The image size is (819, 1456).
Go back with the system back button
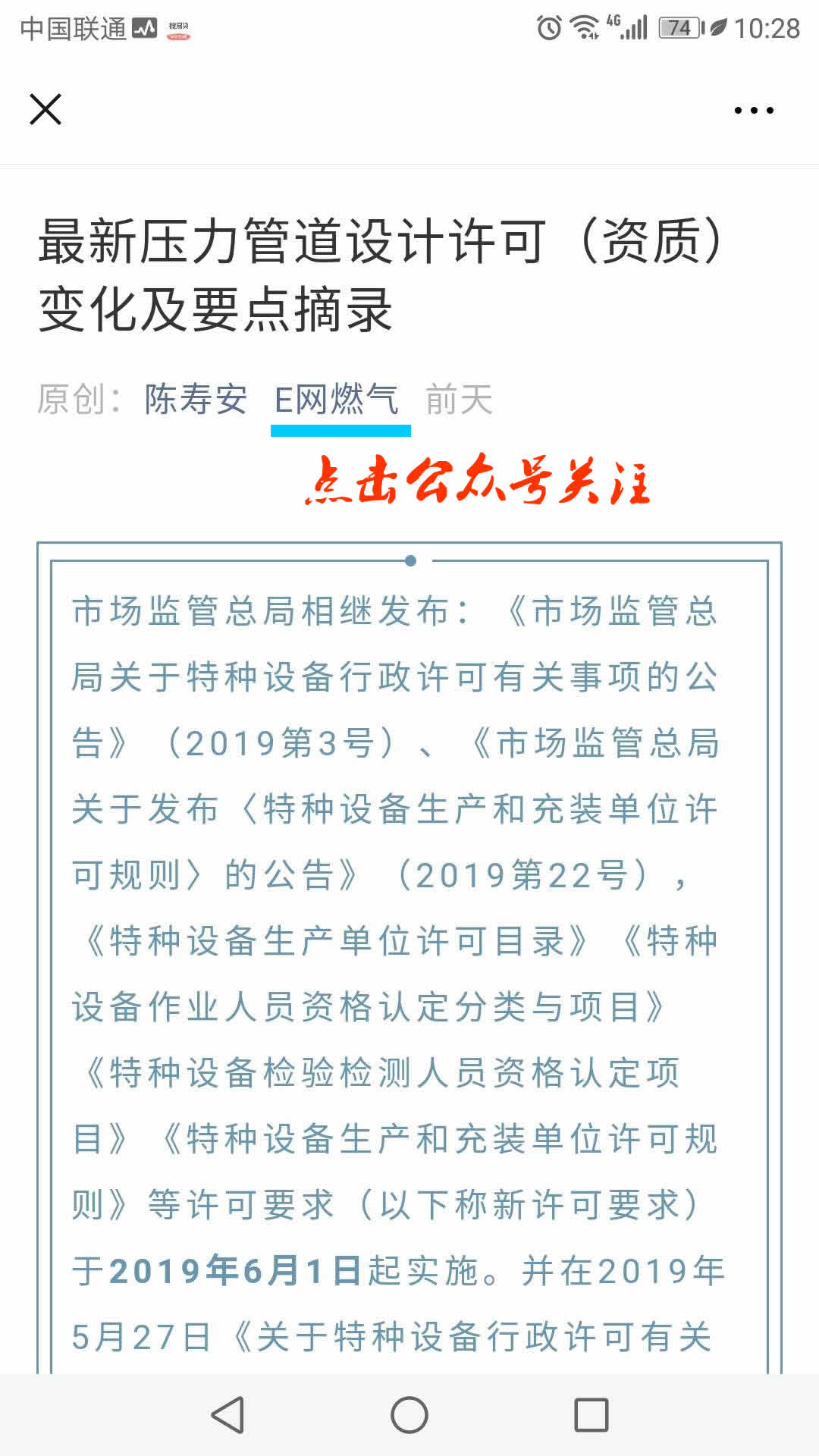(227, 1415)
